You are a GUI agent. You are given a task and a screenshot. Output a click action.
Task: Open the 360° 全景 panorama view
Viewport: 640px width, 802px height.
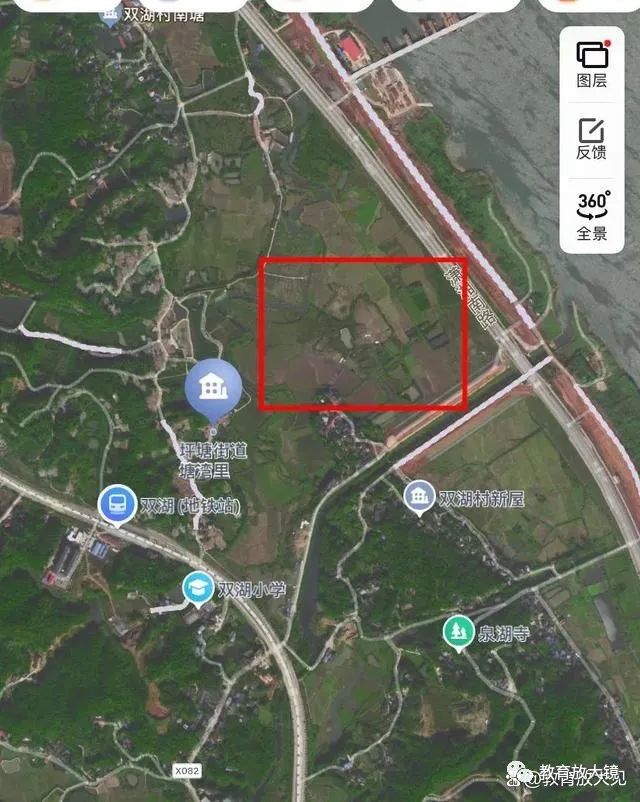[592, 215]
